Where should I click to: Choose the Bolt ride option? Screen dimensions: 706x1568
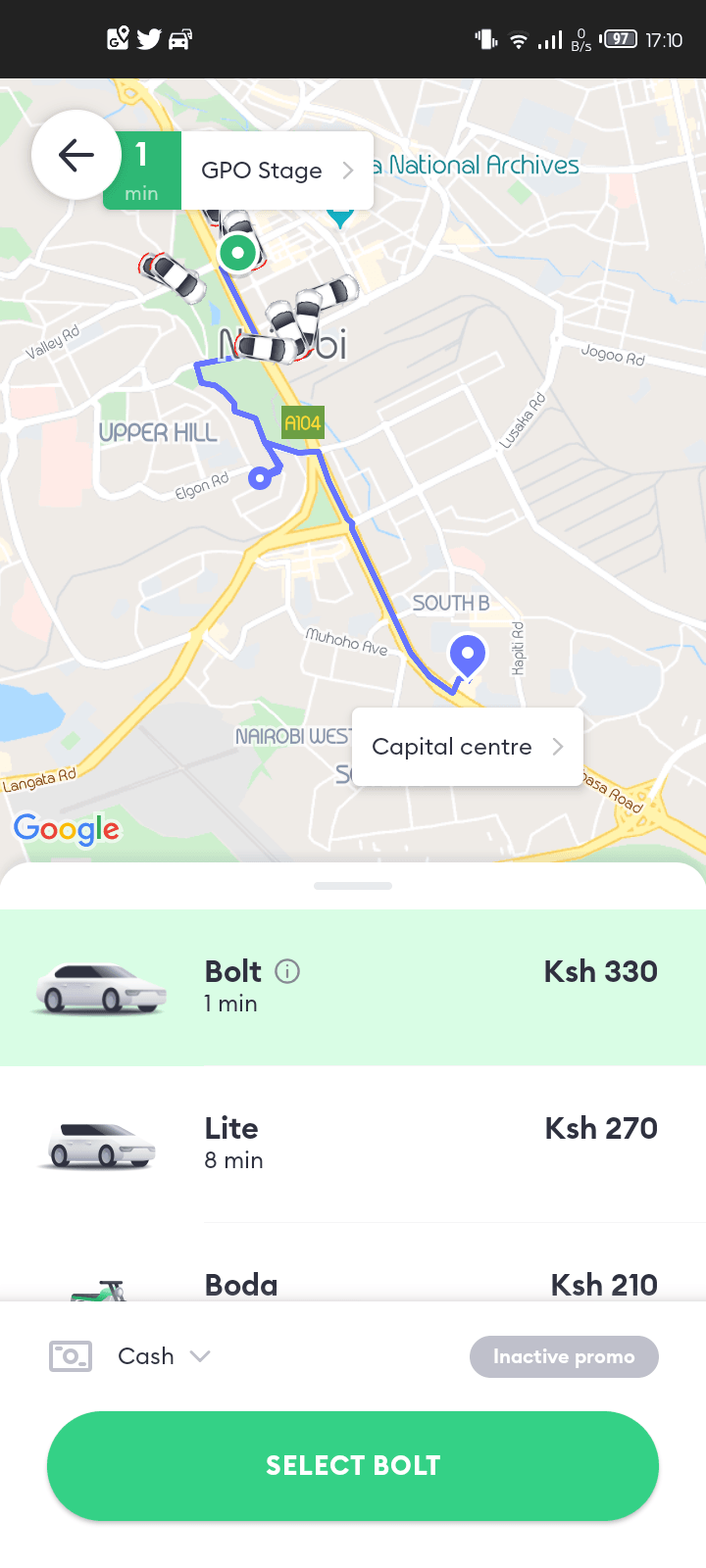353,987
